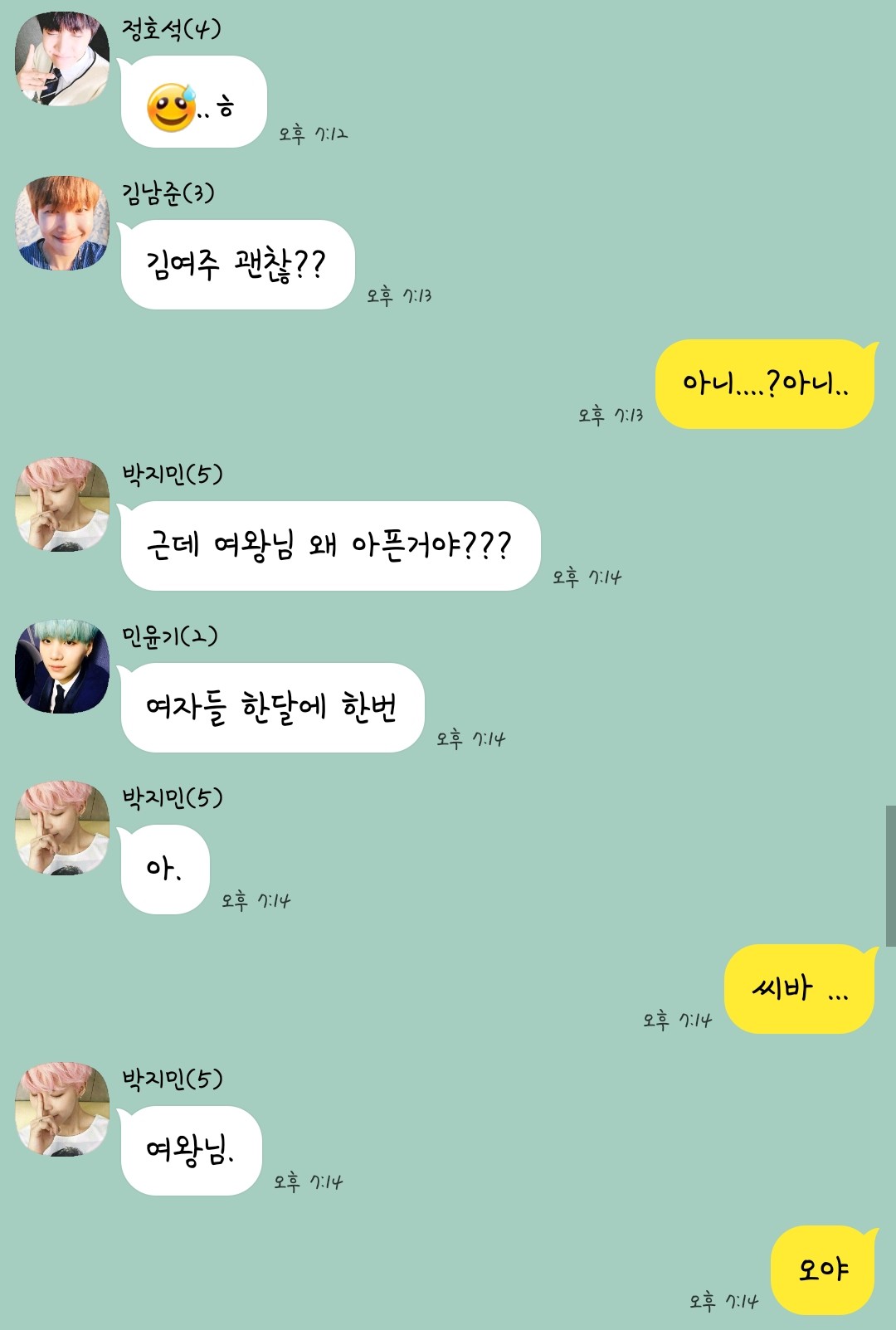
Task: Tap 박지민's avatar beside '근데 여왕님 왜 아픈거야???'
Action: click(62, 504)
